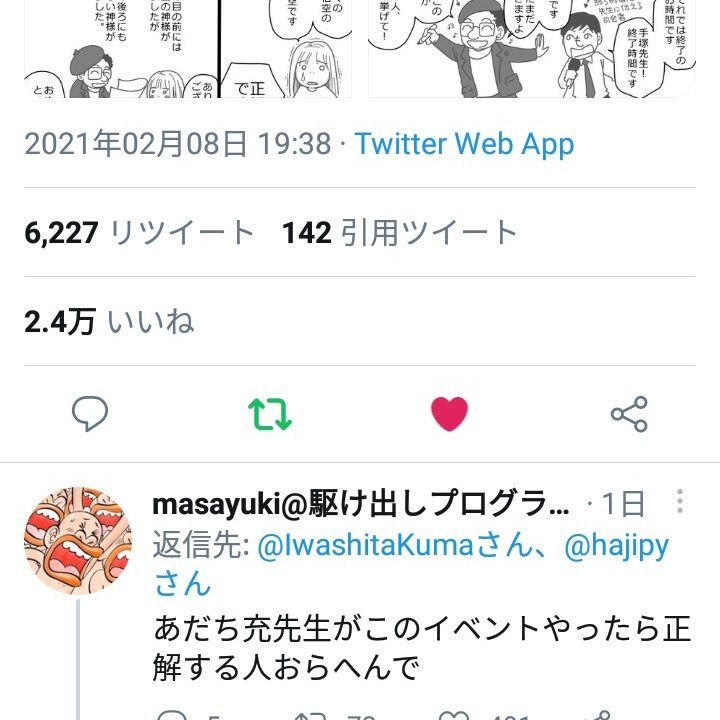Screen dimensions: 720x720
Task: Open the Twitter Web App source link
Action: pyautogui.click(x=464, y=144)
